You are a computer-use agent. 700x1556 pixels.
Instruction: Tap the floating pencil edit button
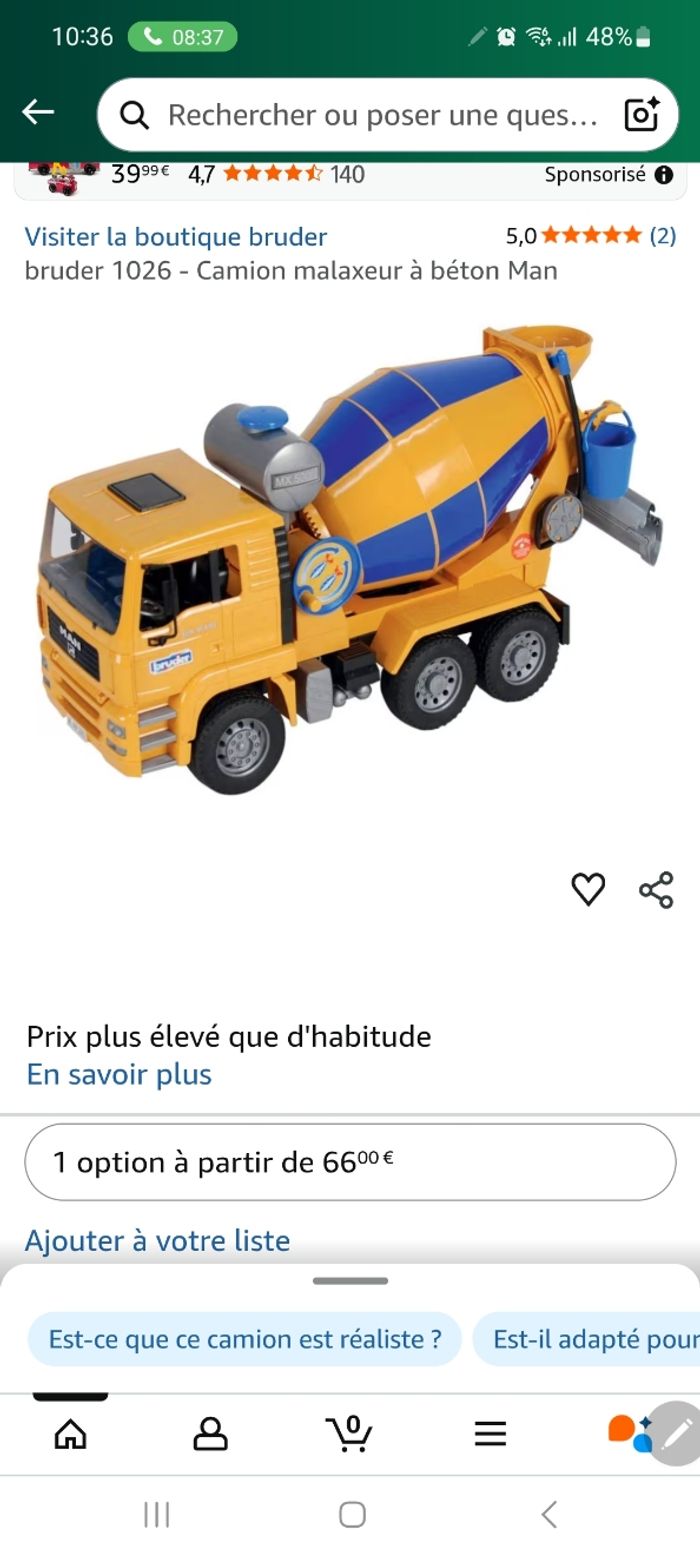677,1432
